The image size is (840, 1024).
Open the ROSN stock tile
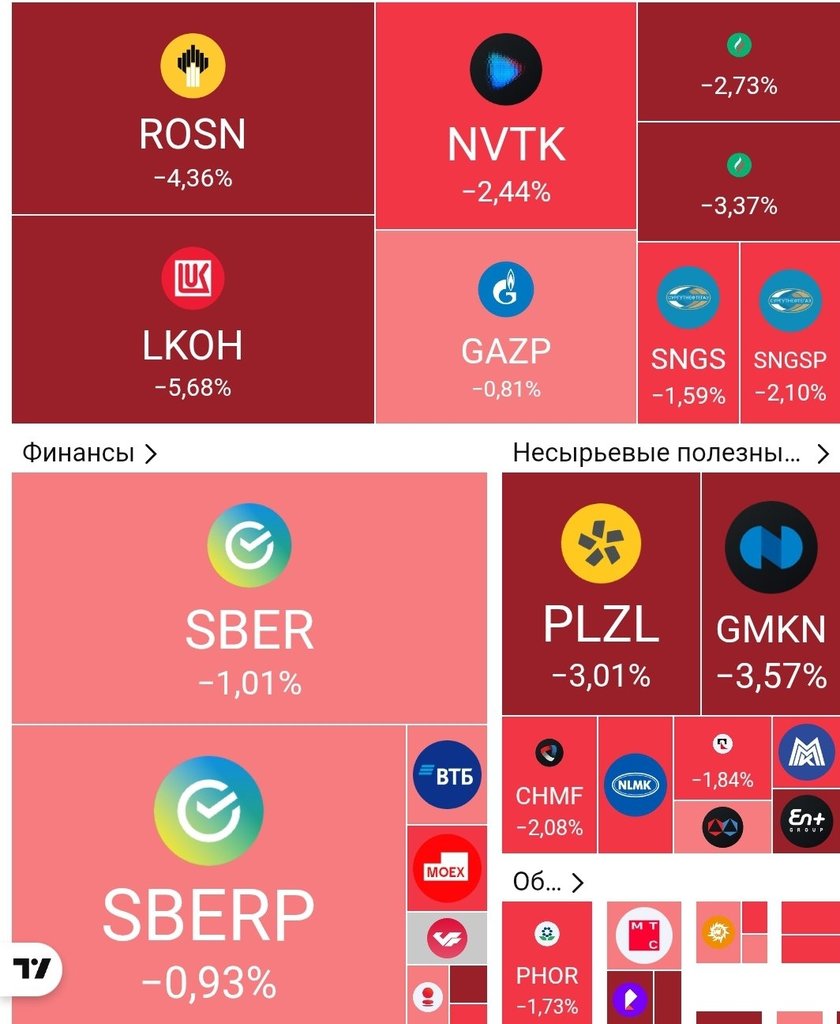pyautogui.click(x=193, y=110)
